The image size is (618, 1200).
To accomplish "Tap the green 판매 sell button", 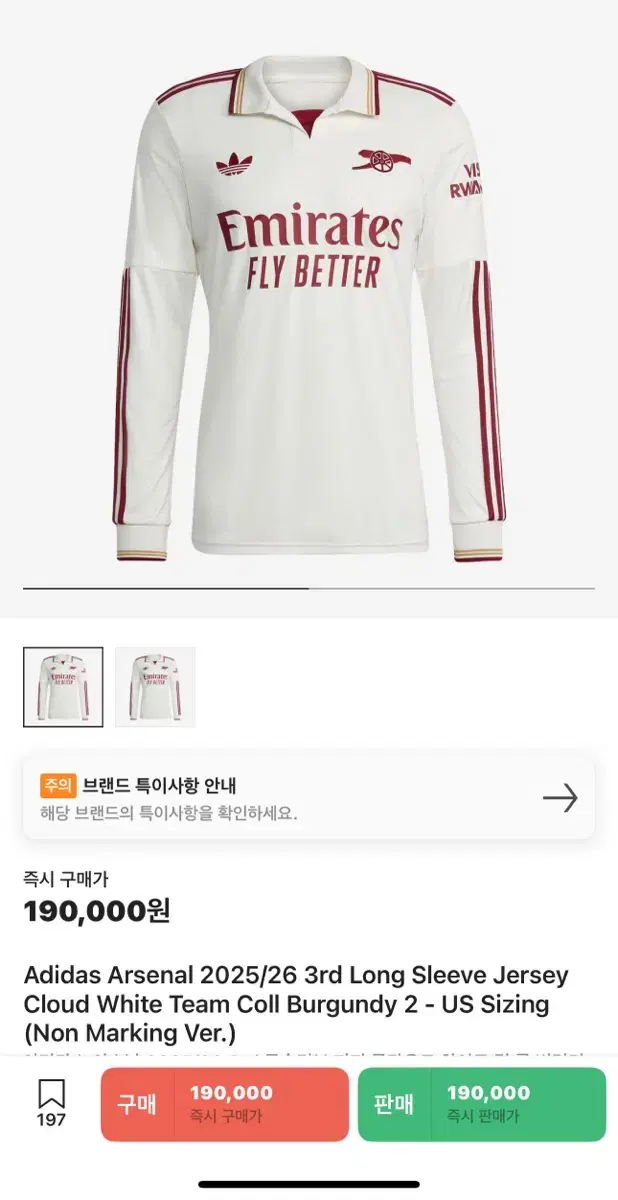I will tap(481, 1104).
